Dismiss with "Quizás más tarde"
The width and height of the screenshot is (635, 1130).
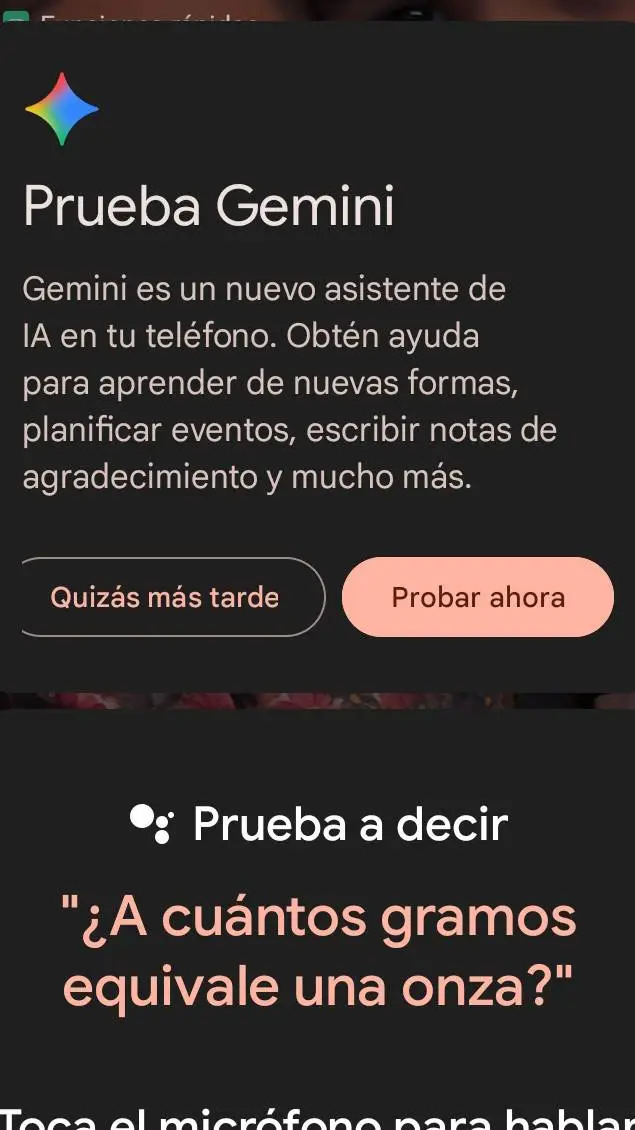point(166,597)
